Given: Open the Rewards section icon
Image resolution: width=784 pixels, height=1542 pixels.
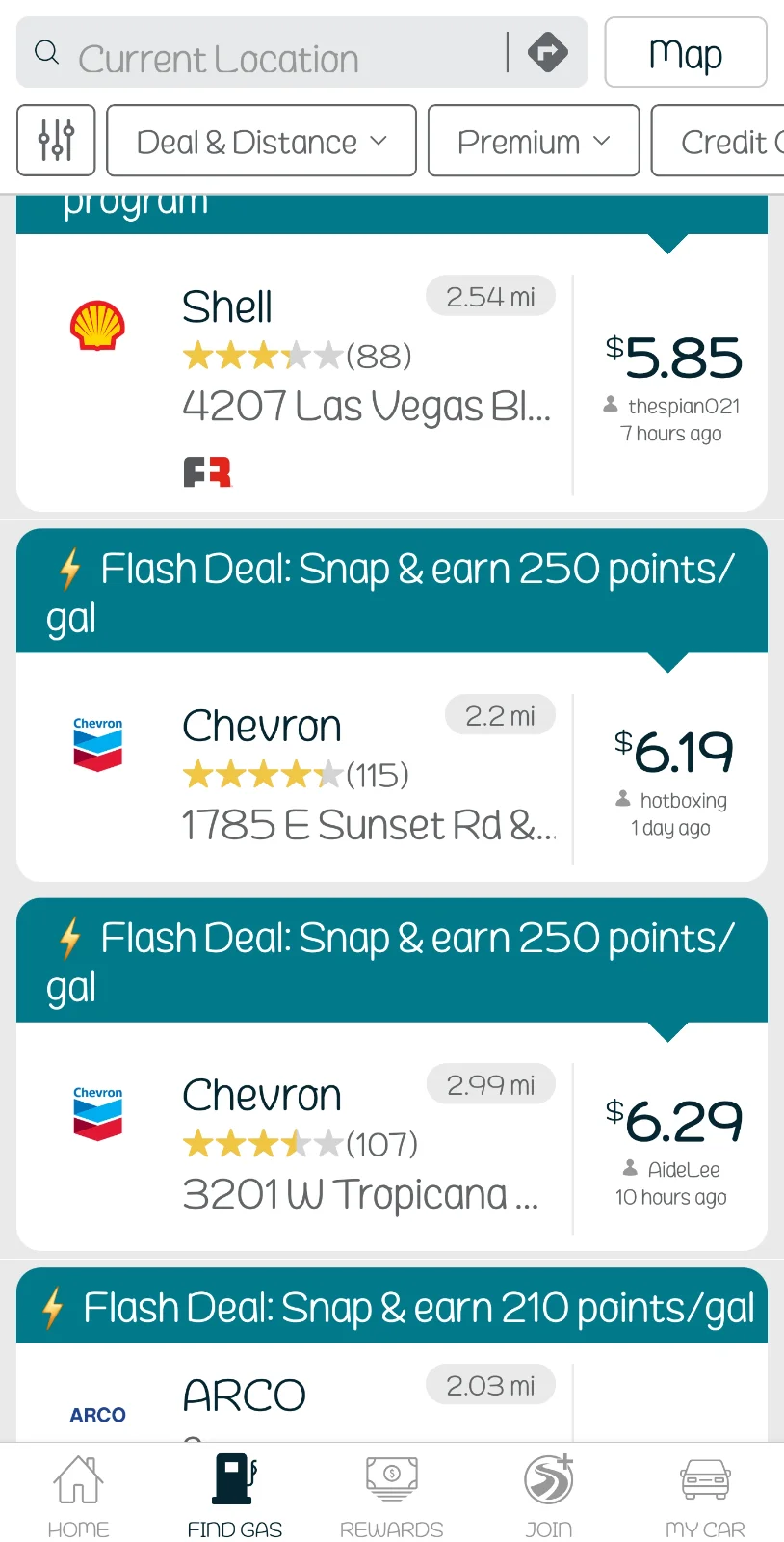Looking at the screenshot, I should [391, 1478].
